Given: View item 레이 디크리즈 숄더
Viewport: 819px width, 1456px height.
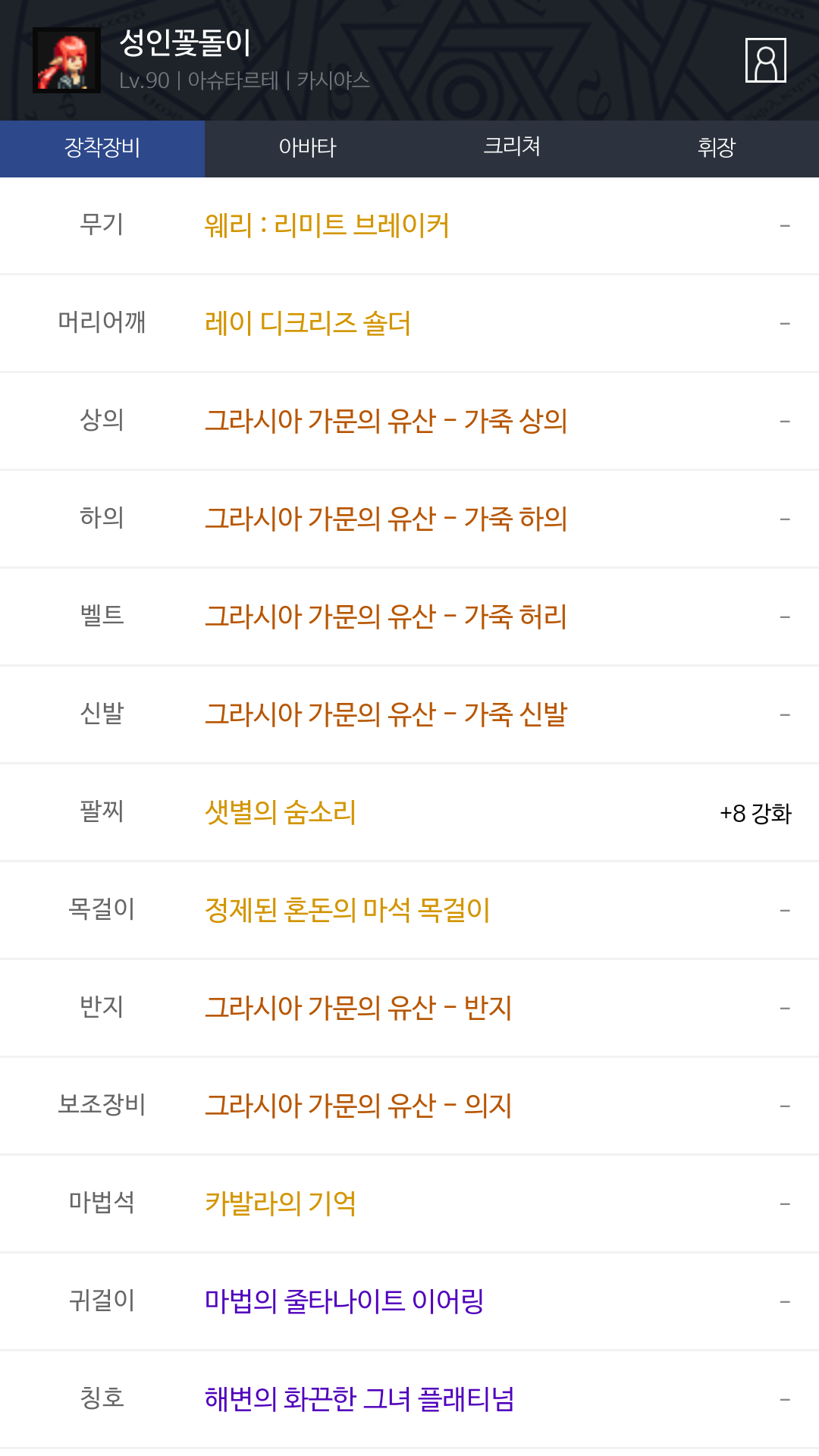Looking at the screenshot, I should point(307,323).
